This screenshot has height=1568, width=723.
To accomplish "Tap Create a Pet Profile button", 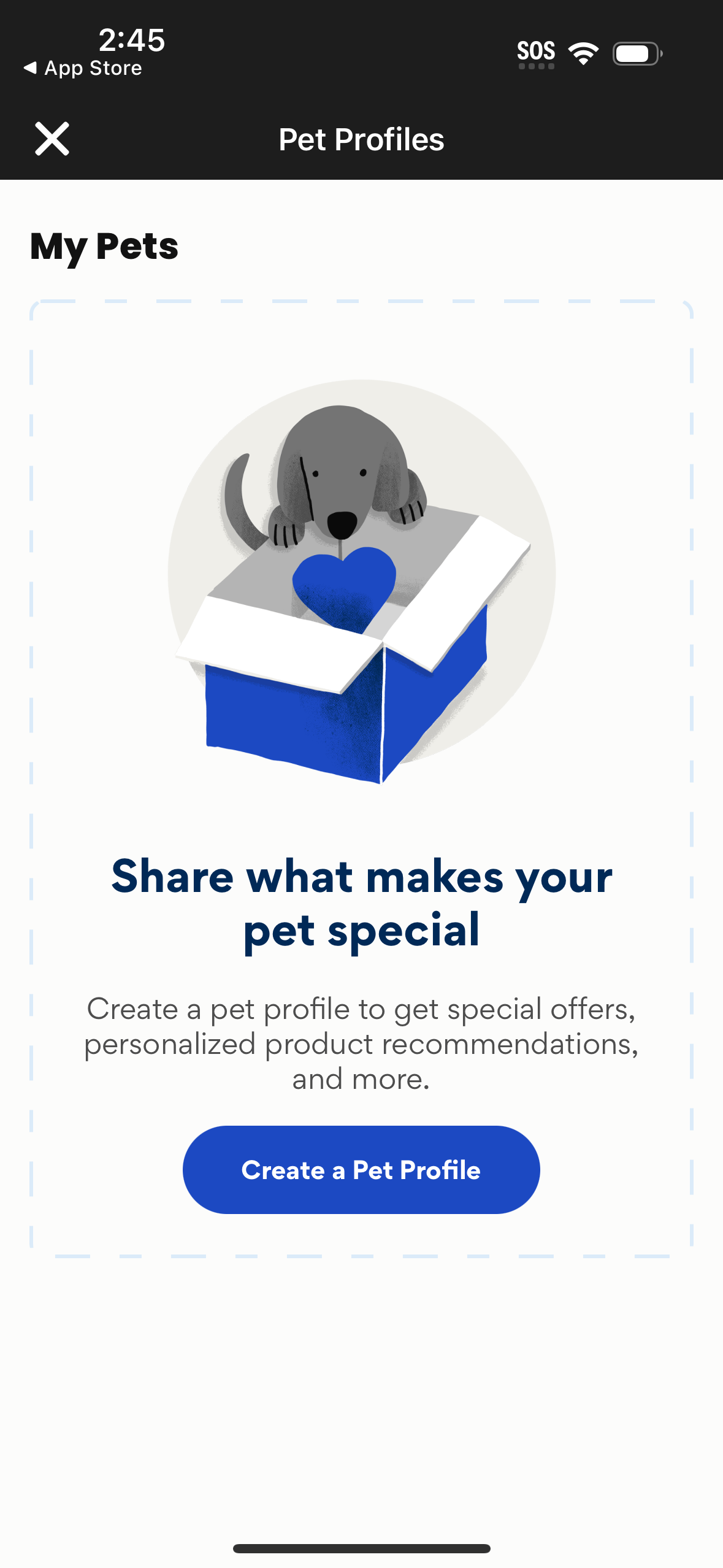I will 361,1169.
